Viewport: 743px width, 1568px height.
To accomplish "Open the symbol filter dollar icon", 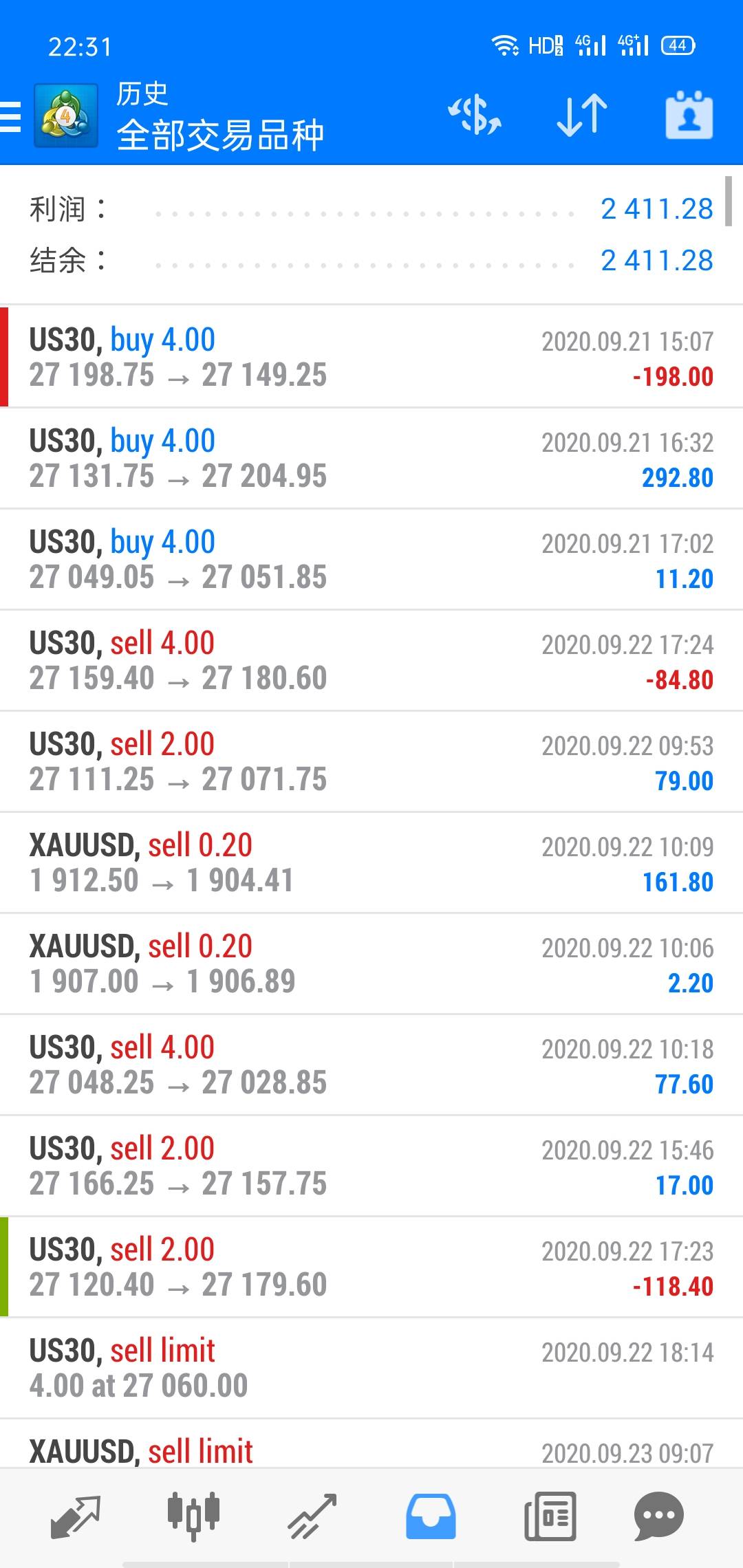I will point(475,115).
